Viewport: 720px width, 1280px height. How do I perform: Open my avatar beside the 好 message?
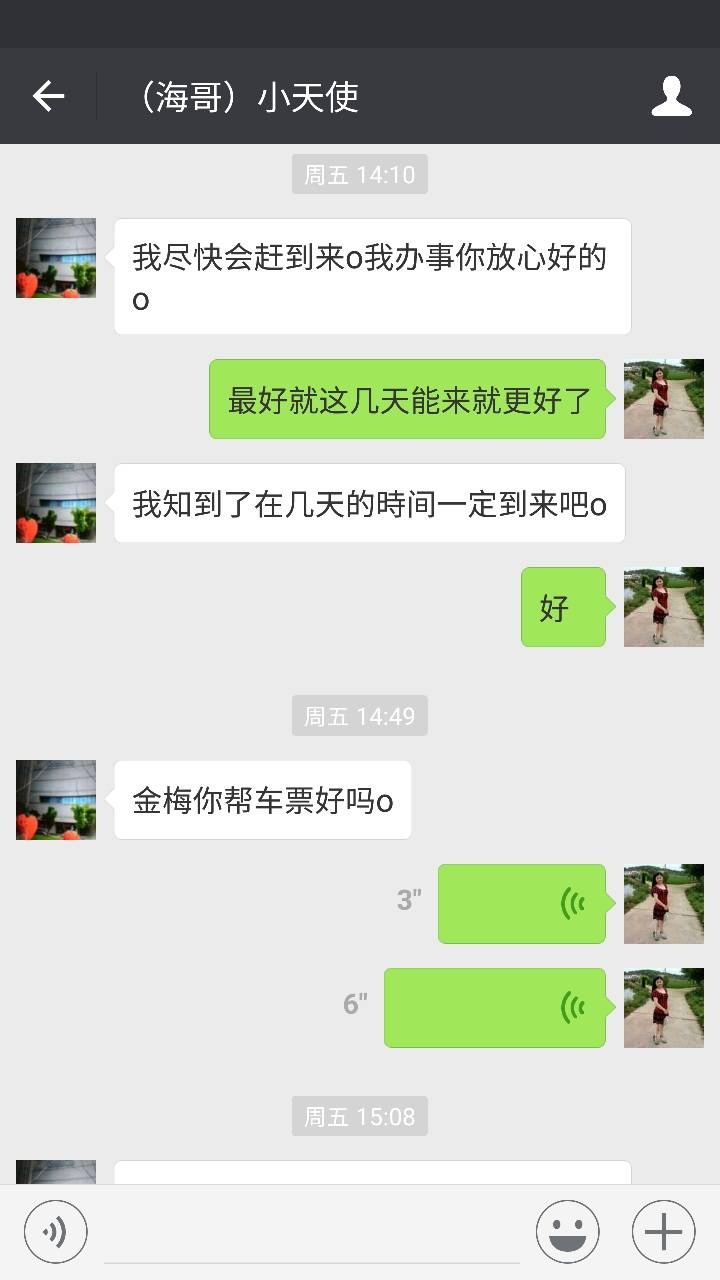tap(663, 607)
